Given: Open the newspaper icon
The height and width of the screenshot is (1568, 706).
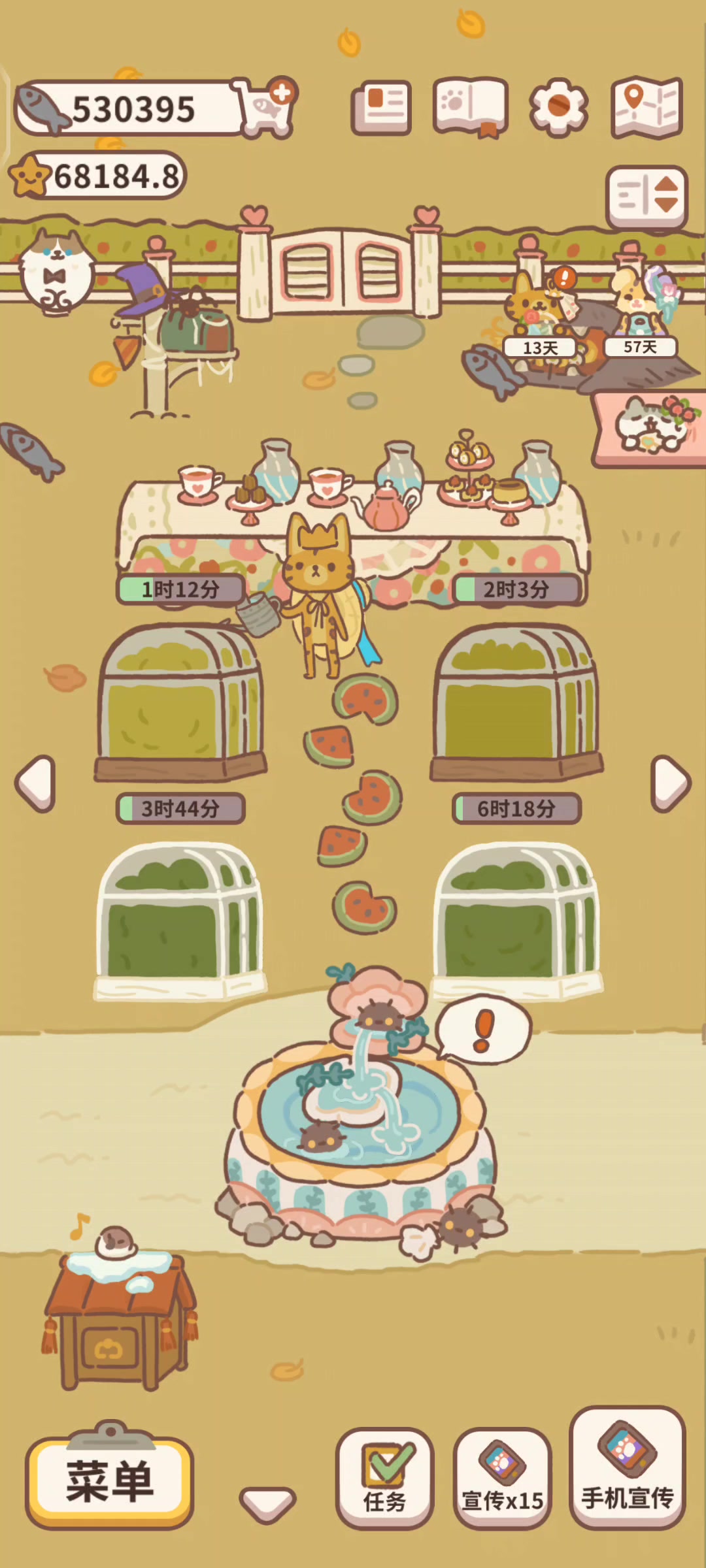Looking at the screenshot, I should (381, 108).
